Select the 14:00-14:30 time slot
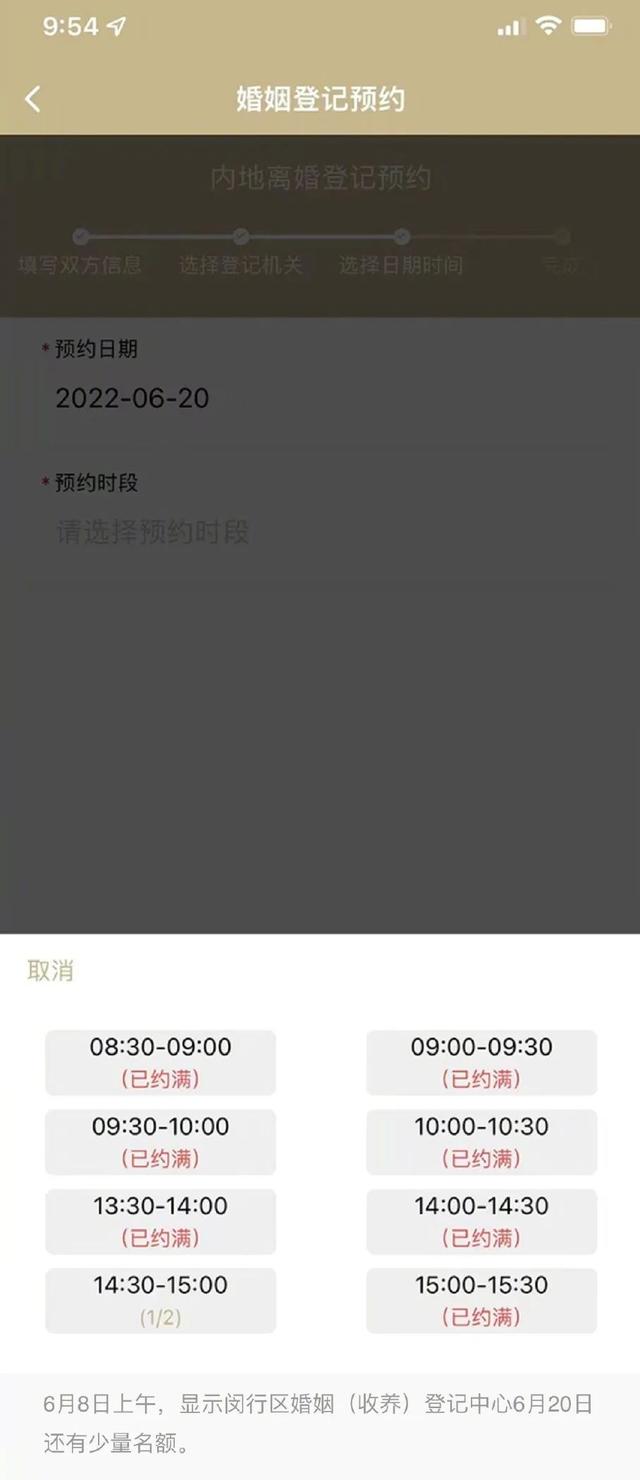Screen dimensions: 640x1480 481,1221
